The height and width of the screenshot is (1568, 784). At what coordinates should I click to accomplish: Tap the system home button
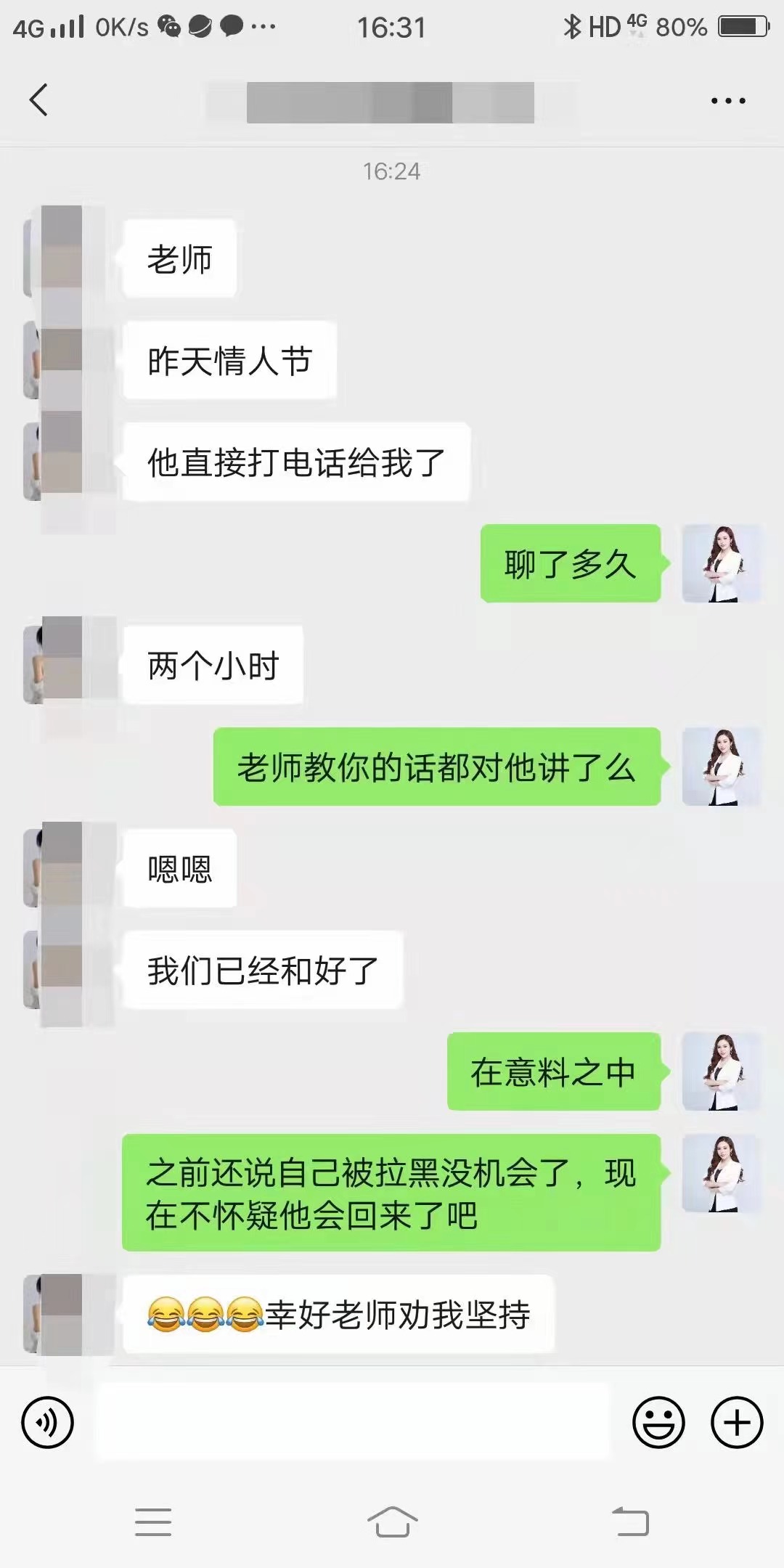(x=392, y=1522)
